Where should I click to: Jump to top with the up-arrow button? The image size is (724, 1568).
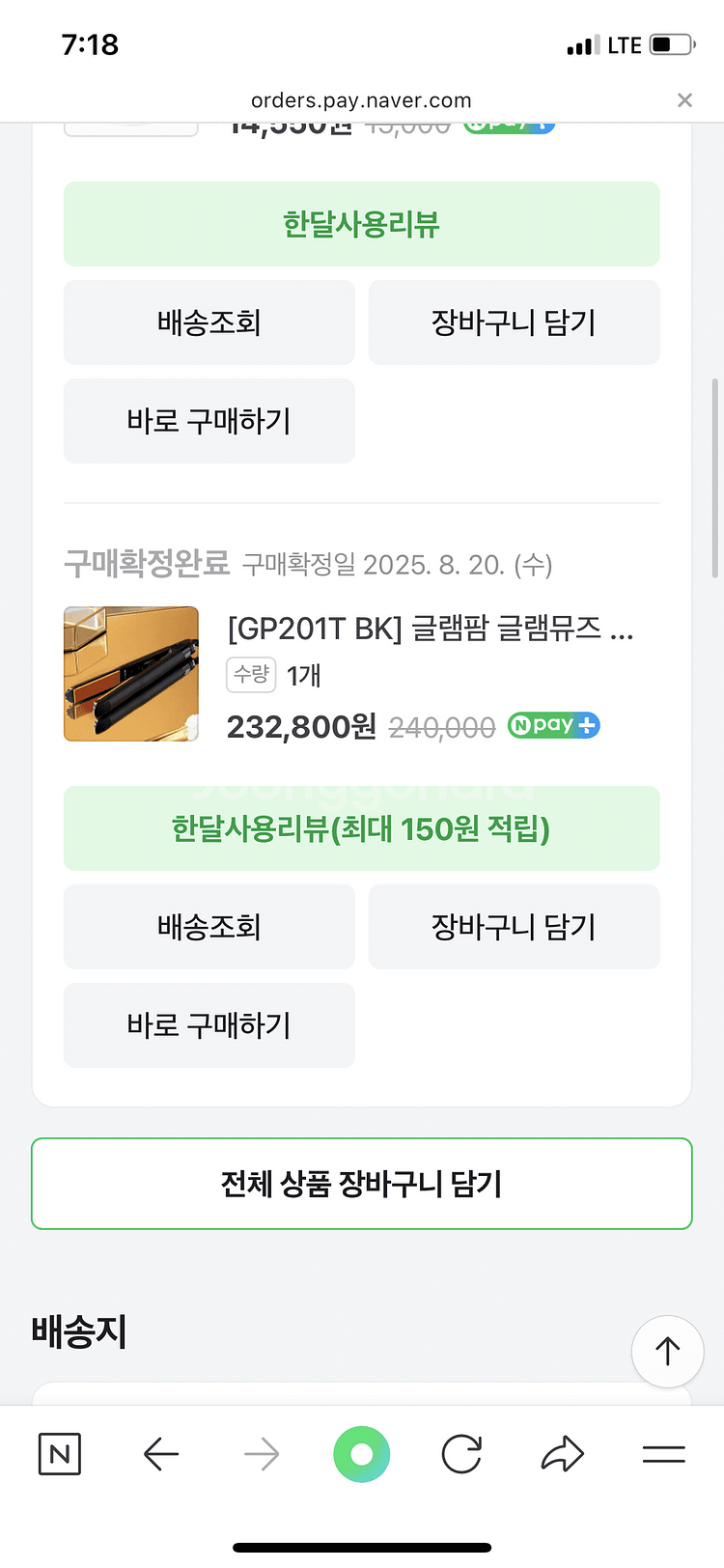pos(667,1351)
